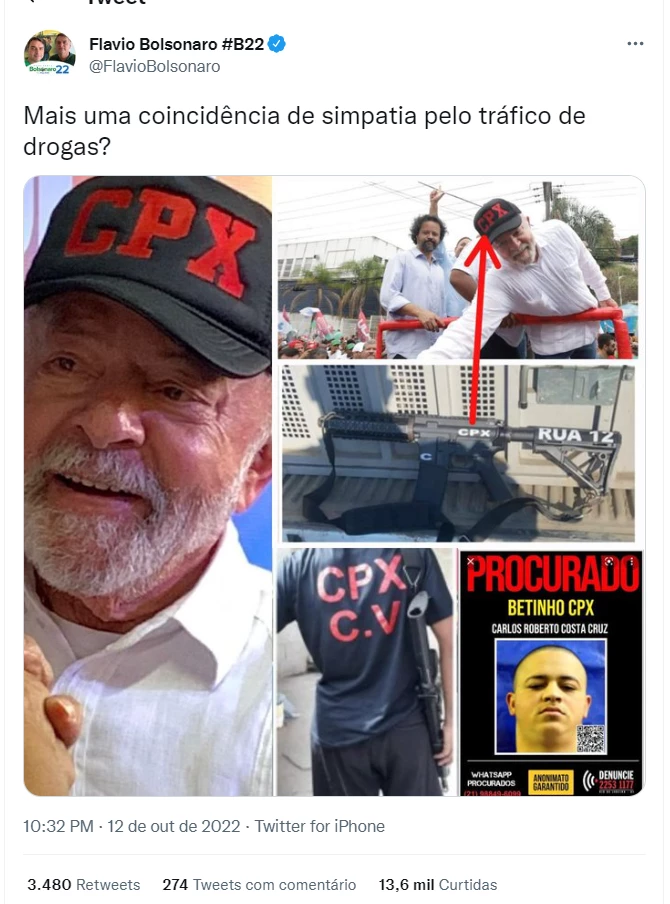The width and height of the screenshot is (670, 904).
Task: View the list of 3.480 Retweets
Action: coord(83,884)
